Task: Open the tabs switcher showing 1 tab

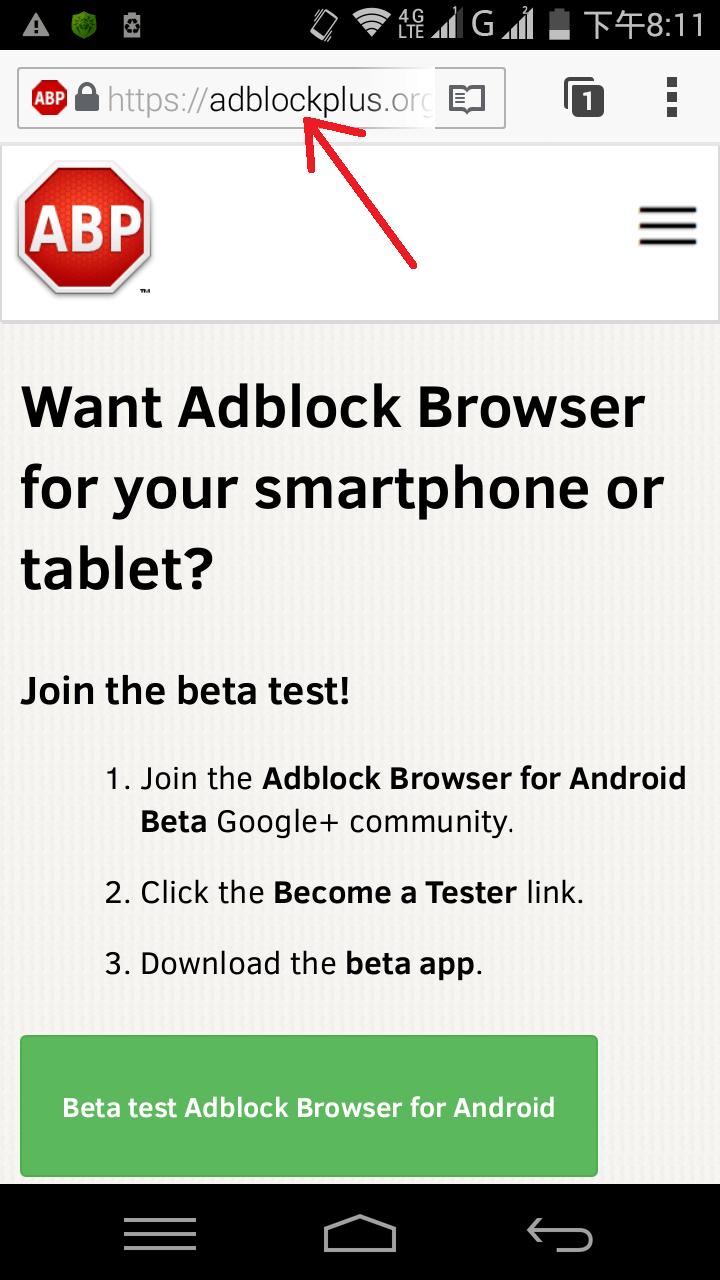Action: point(585,98)
